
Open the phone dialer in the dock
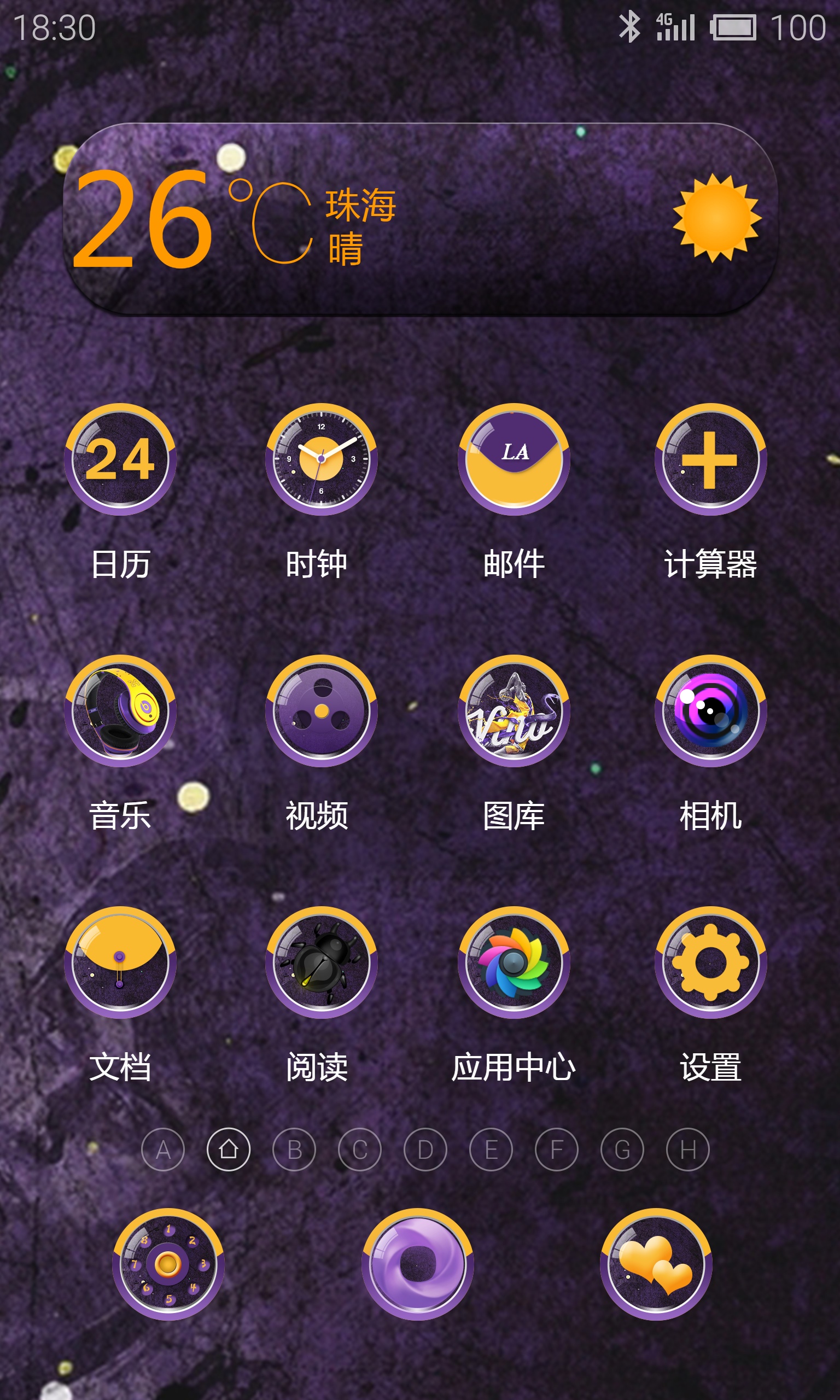(x=168, y=1264)
